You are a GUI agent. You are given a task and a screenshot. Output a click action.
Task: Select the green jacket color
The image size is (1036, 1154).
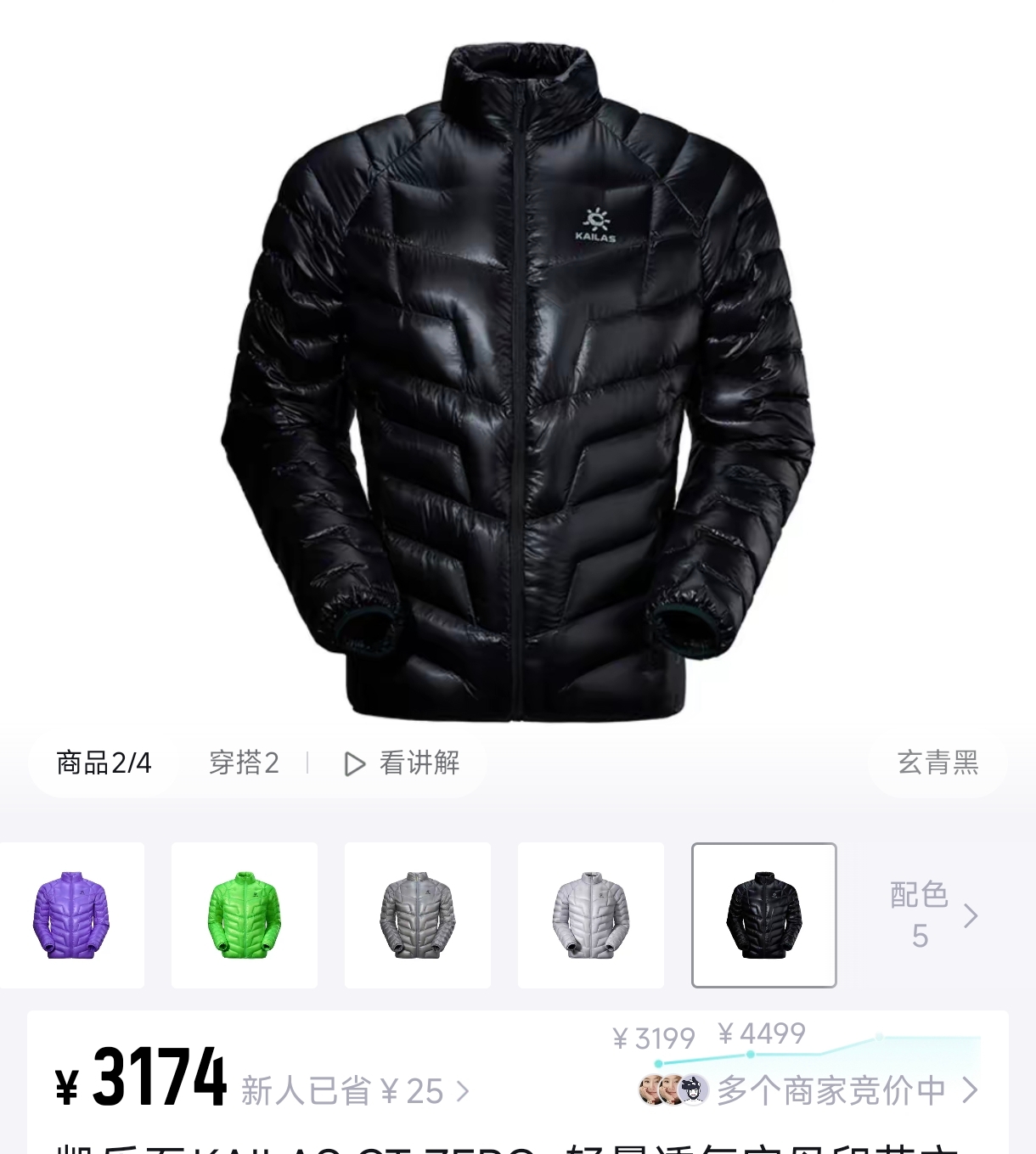pyautogui.click(x=245, y=915)
